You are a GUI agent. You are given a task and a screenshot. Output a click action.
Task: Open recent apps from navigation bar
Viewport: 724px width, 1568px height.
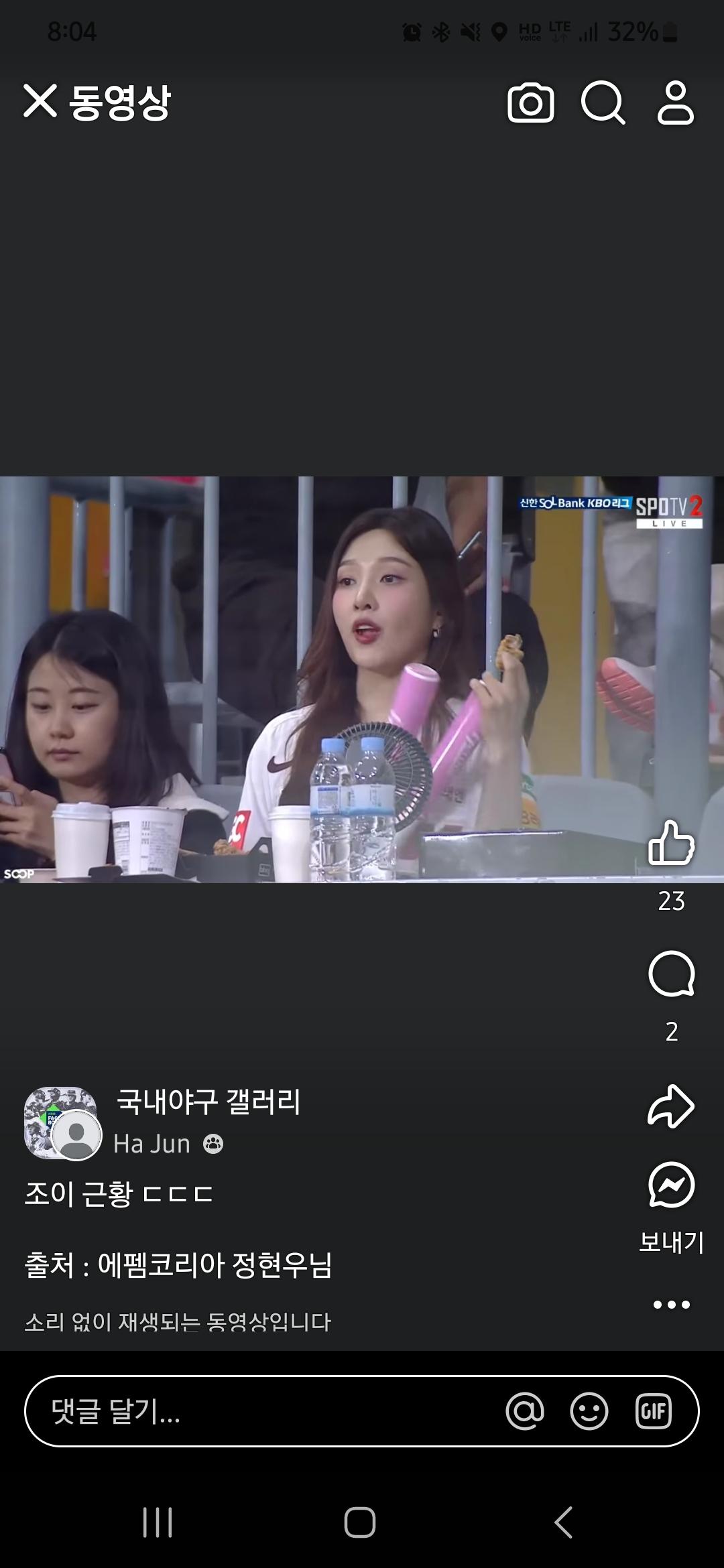[x=158, y=1522]
